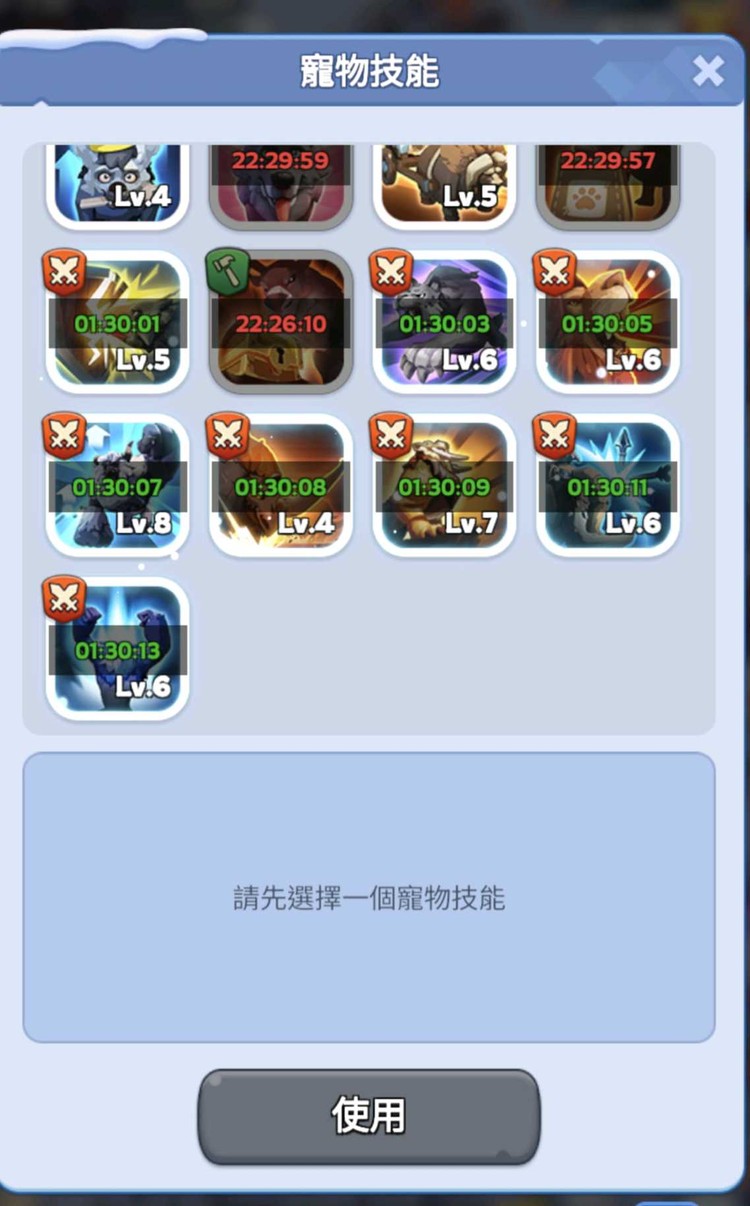The width and height of the screenshot is (750, 1206).
Task: Select the skill with timer 01:30:08
Action: coord(281,486)
